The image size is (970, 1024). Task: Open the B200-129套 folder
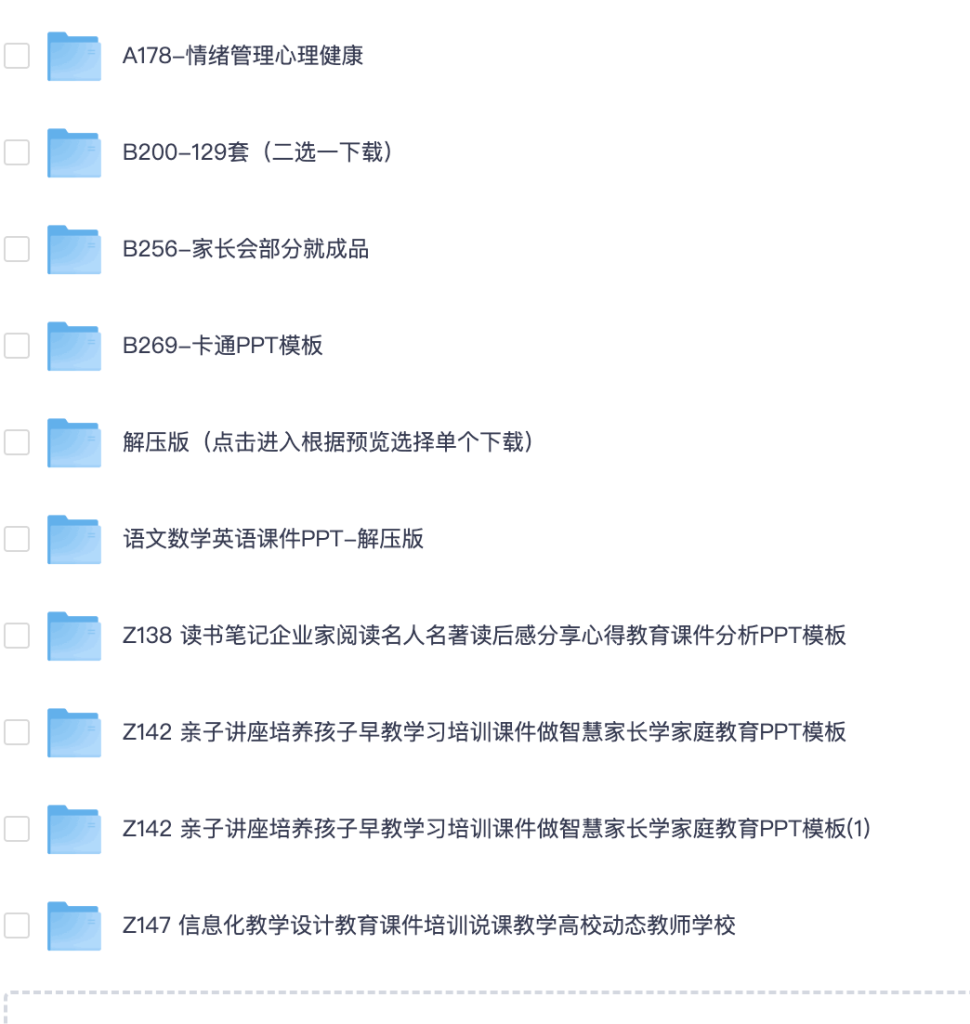[257, 153]
